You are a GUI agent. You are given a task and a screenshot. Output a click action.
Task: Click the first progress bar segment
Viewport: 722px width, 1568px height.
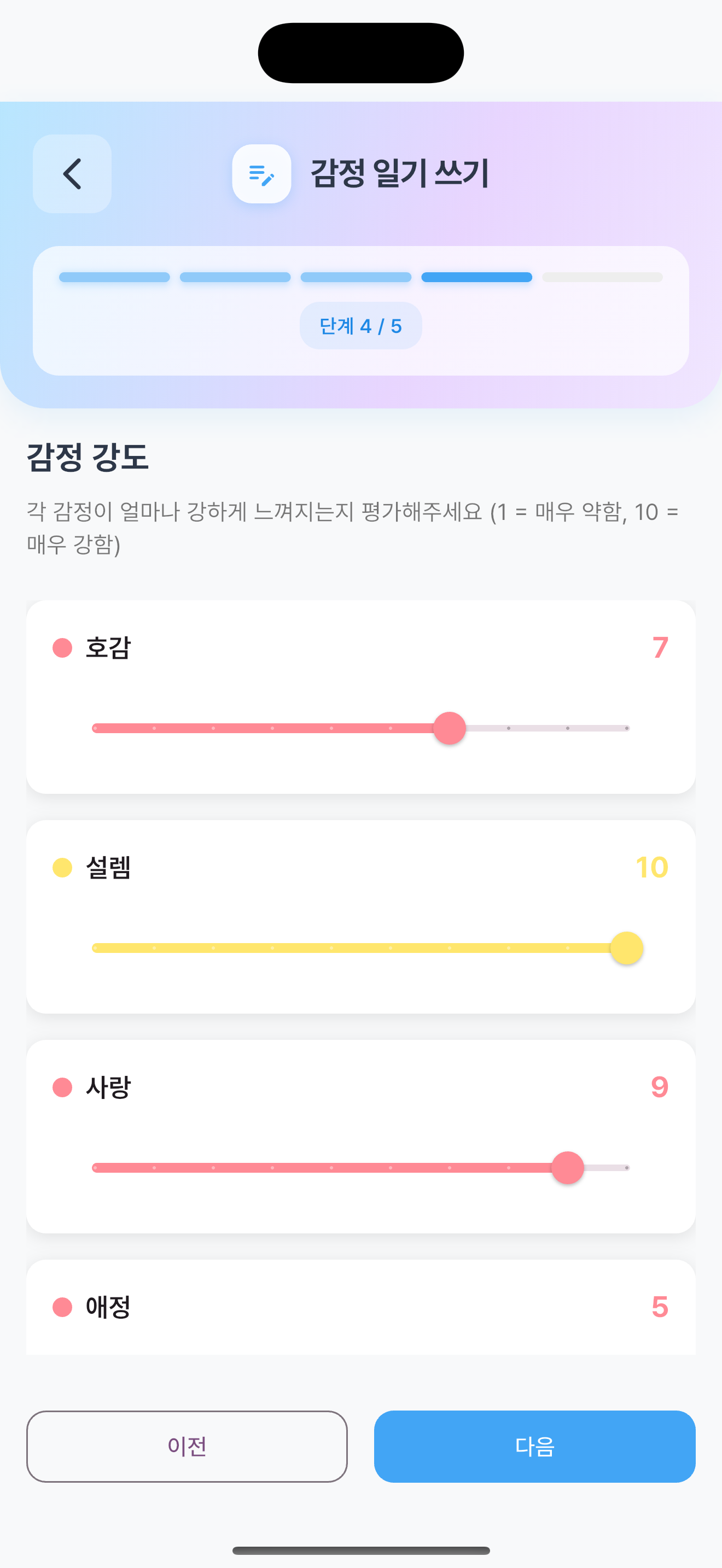[114, 278]
